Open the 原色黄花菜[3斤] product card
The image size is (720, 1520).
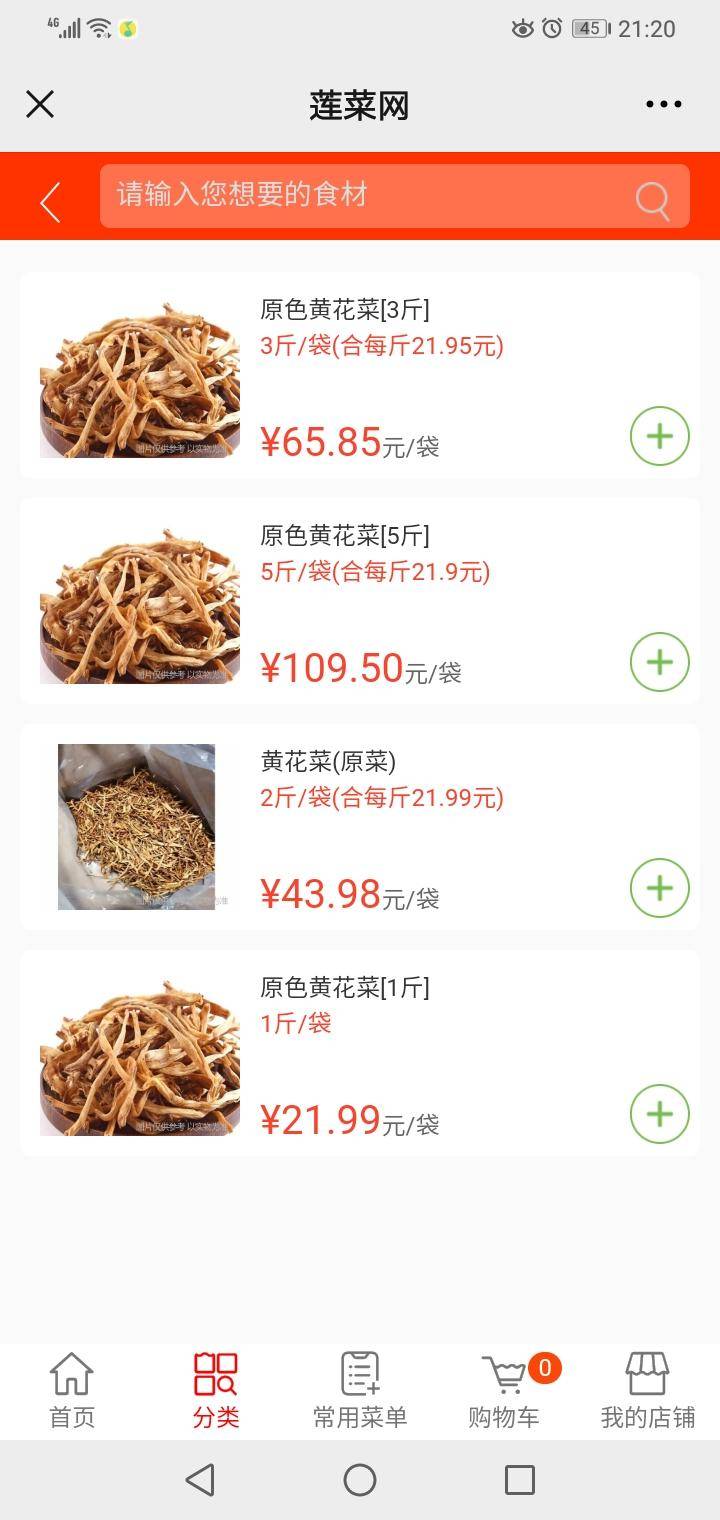[x=344, y=311]
